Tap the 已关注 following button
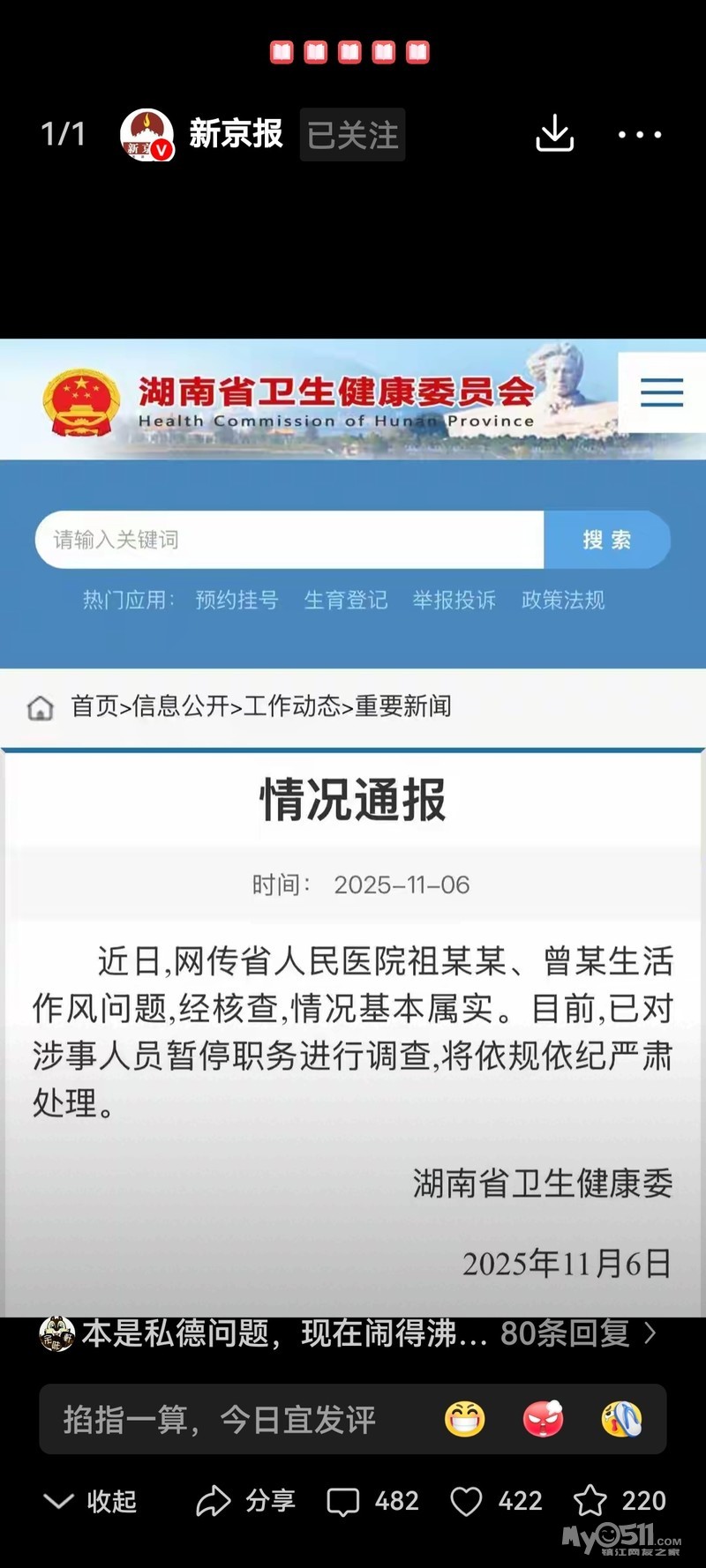 coord(352,135)
